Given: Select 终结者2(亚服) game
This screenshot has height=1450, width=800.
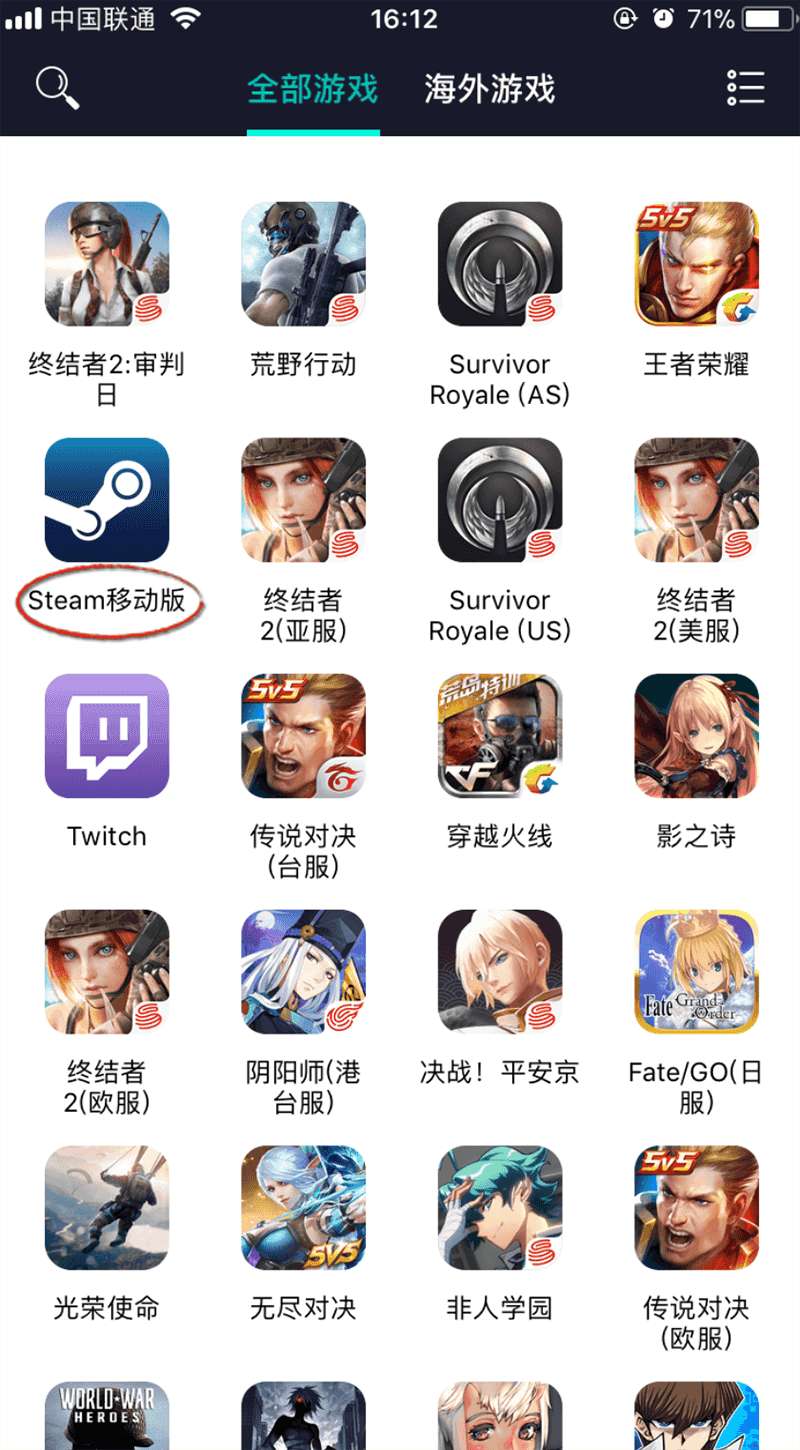Looking at the screenshot, I should [x=303, y=500].
